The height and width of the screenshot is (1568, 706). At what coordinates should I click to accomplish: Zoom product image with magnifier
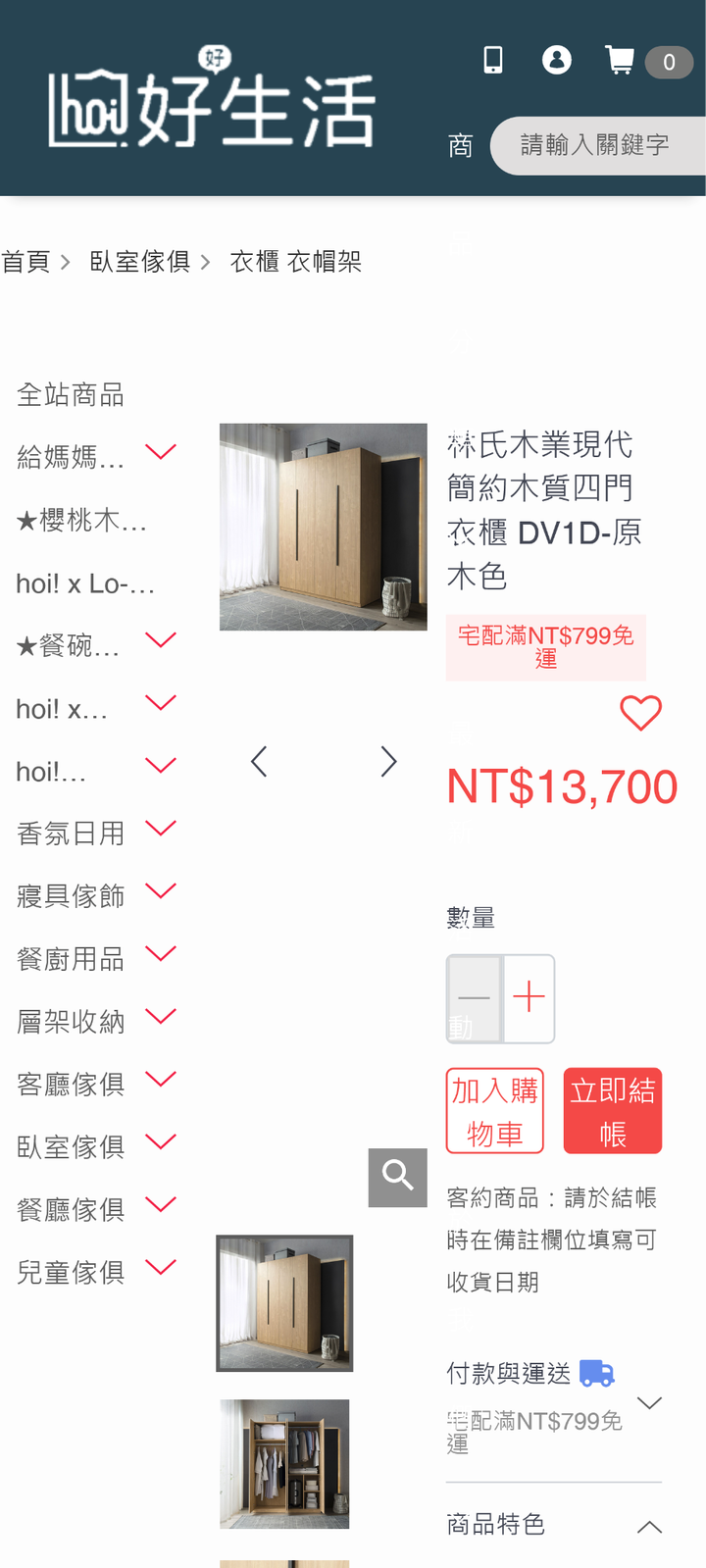pos(397,1177)
